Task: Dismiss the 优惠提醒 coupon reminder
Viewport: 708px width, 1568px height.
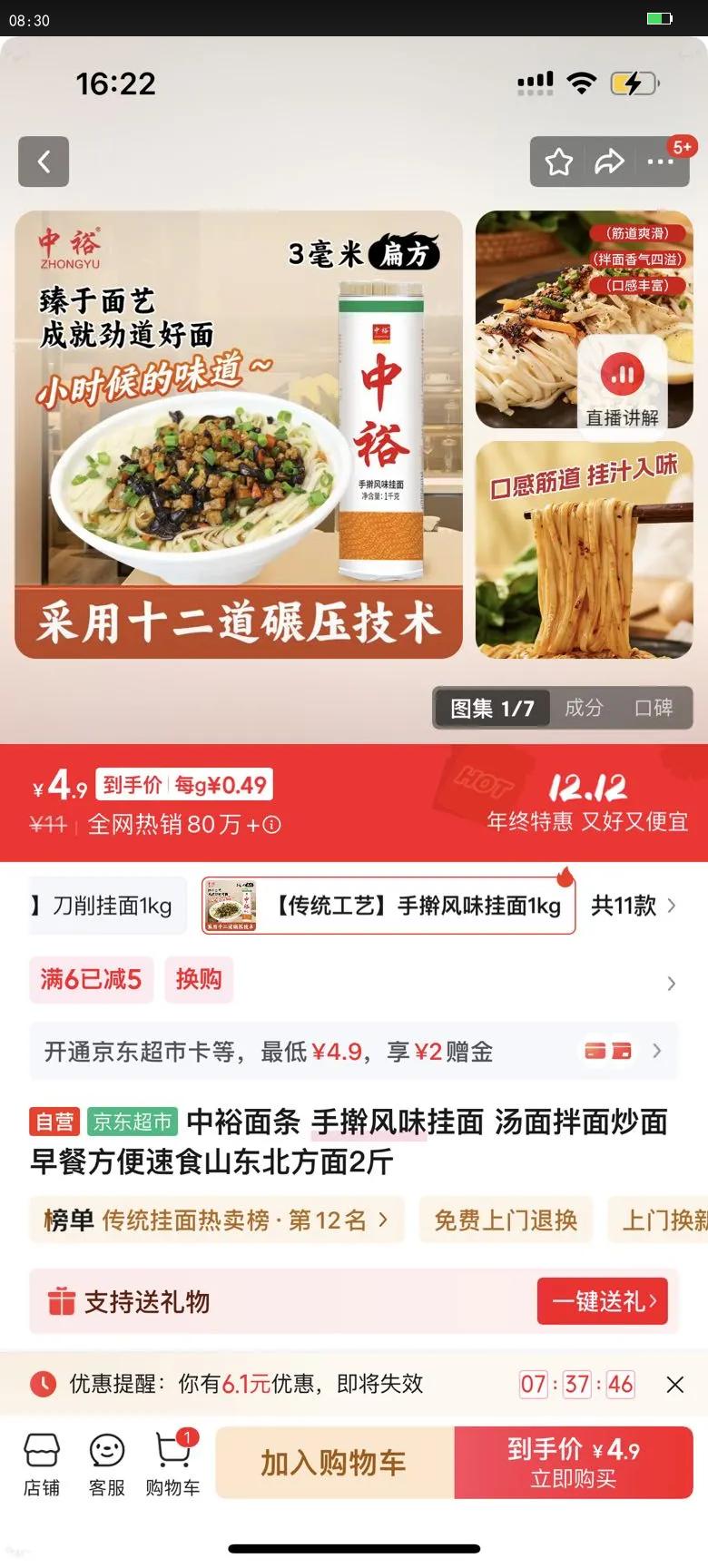Action: [674, 1384]
